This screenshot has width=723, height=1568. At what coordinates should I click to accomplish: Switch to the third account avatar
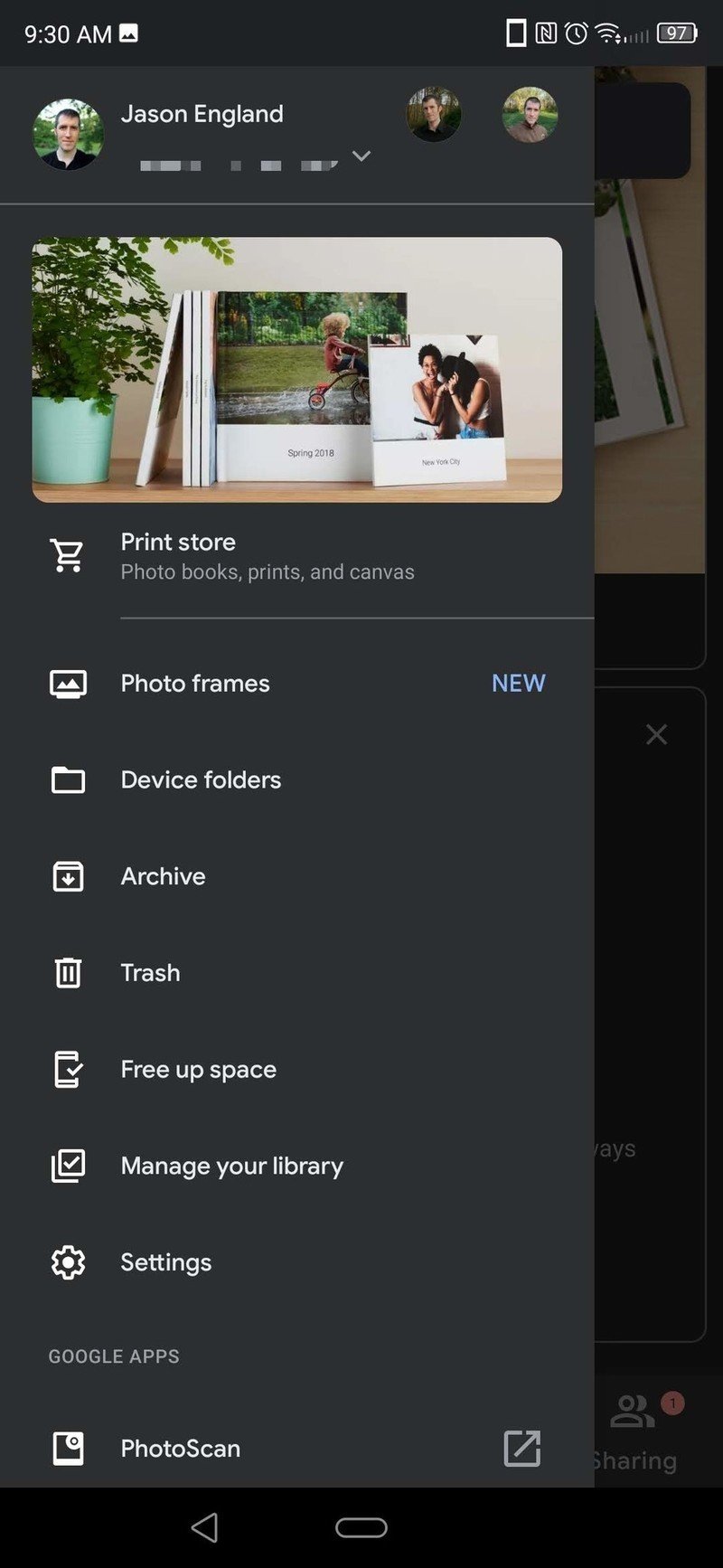pos(530,115)
